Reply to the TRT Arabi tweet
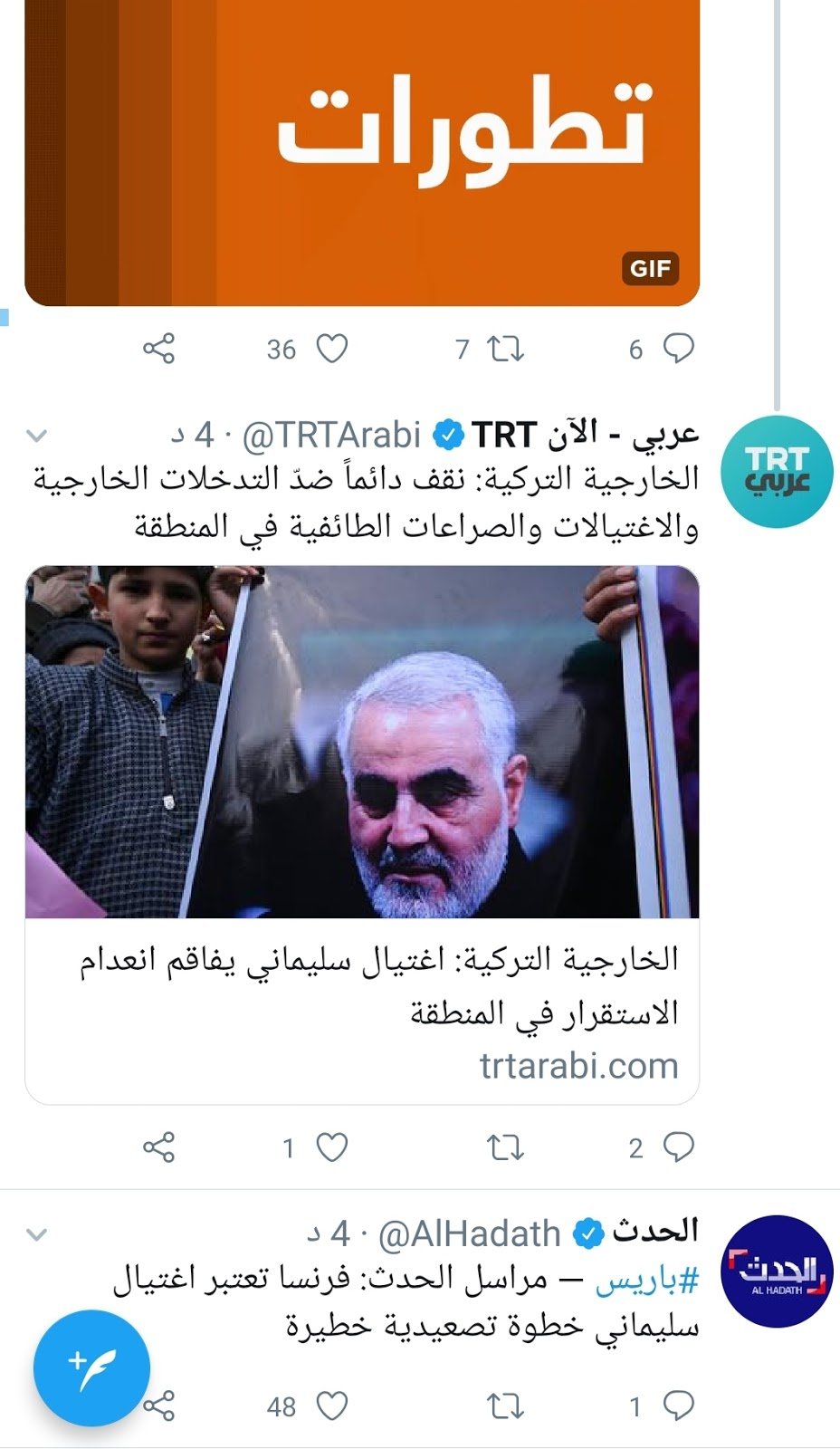Image resolution: width=840 pixels, height=1449 pixels. [678, 1147]
